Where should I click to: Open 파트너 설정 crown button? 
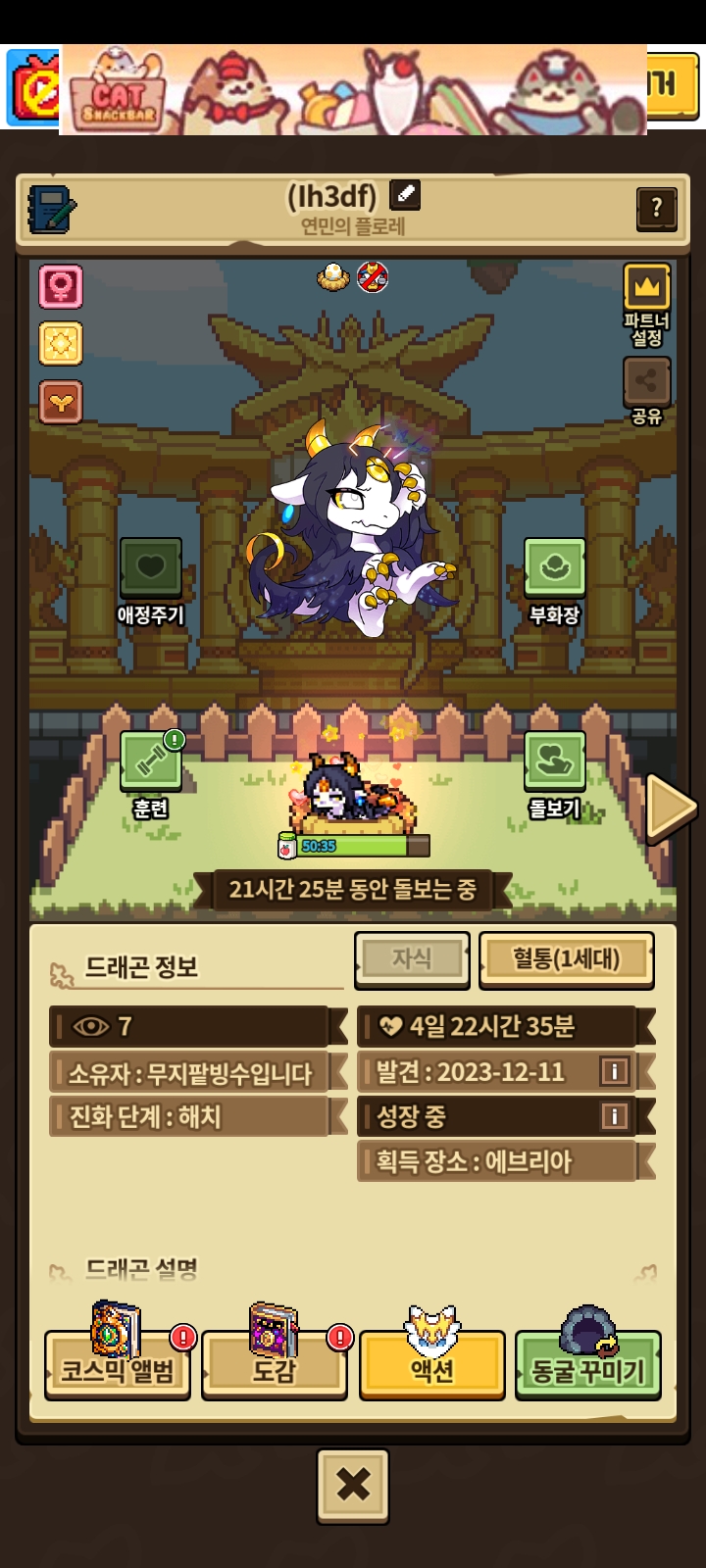click(646, 287)
